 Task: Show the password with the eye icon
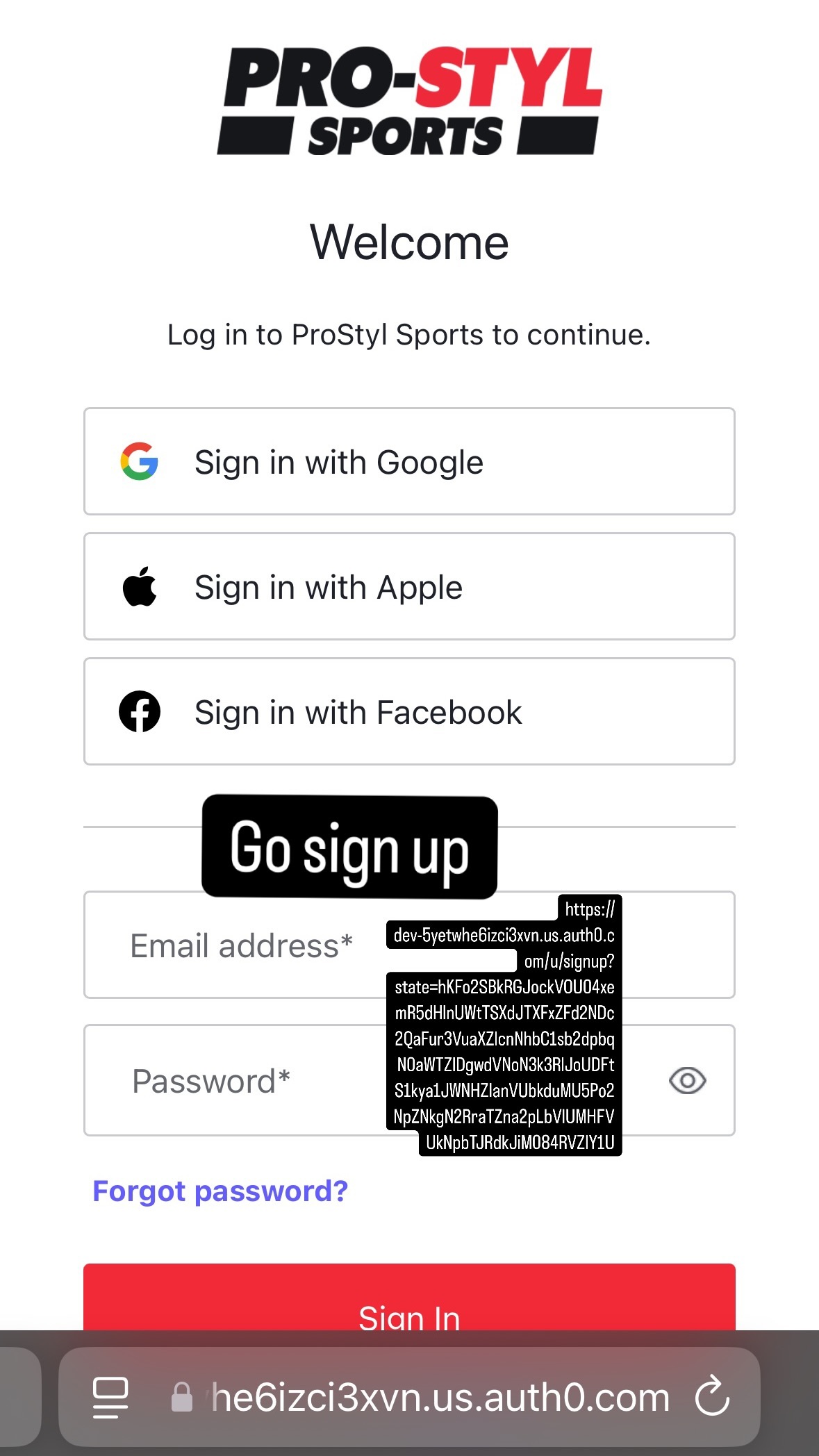[x=687, y=1081]
